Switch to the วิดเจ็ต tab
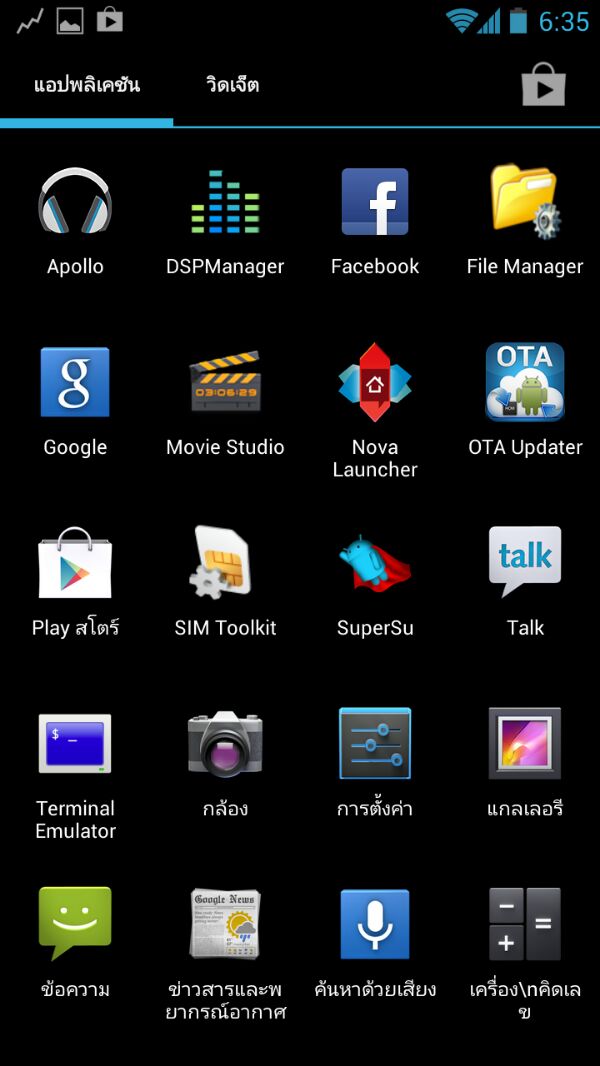Image resolution: width=600 pixels, height=1066 pixels. pyautogui.click(x=232, y=86)
